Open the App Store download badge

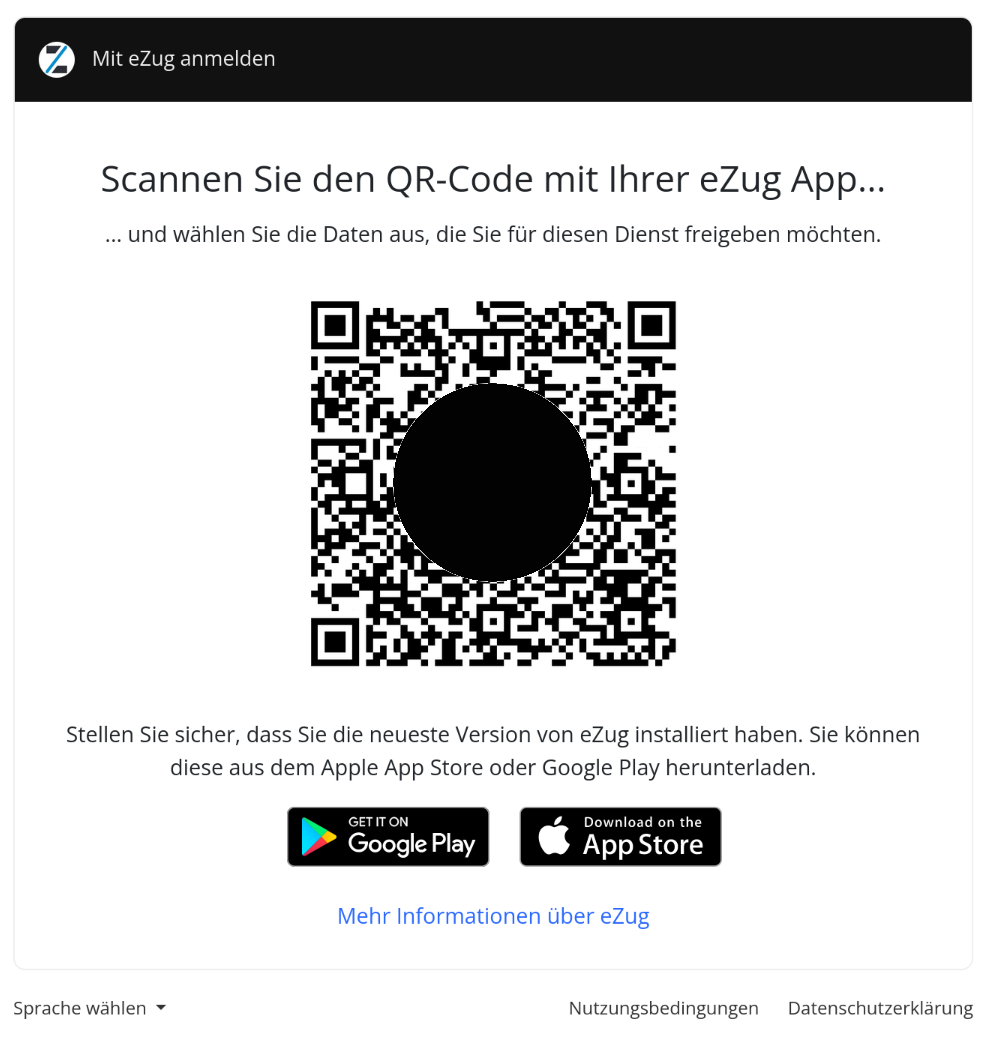click(620, 837)
